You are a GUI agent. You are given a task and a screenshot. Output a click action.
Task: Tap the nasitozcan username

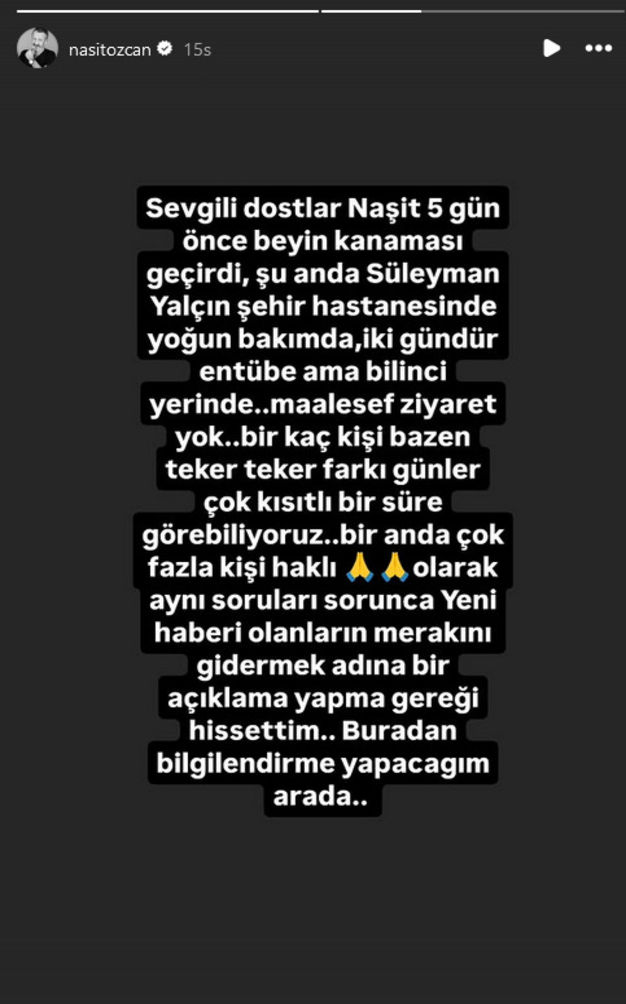coord(109,49)
